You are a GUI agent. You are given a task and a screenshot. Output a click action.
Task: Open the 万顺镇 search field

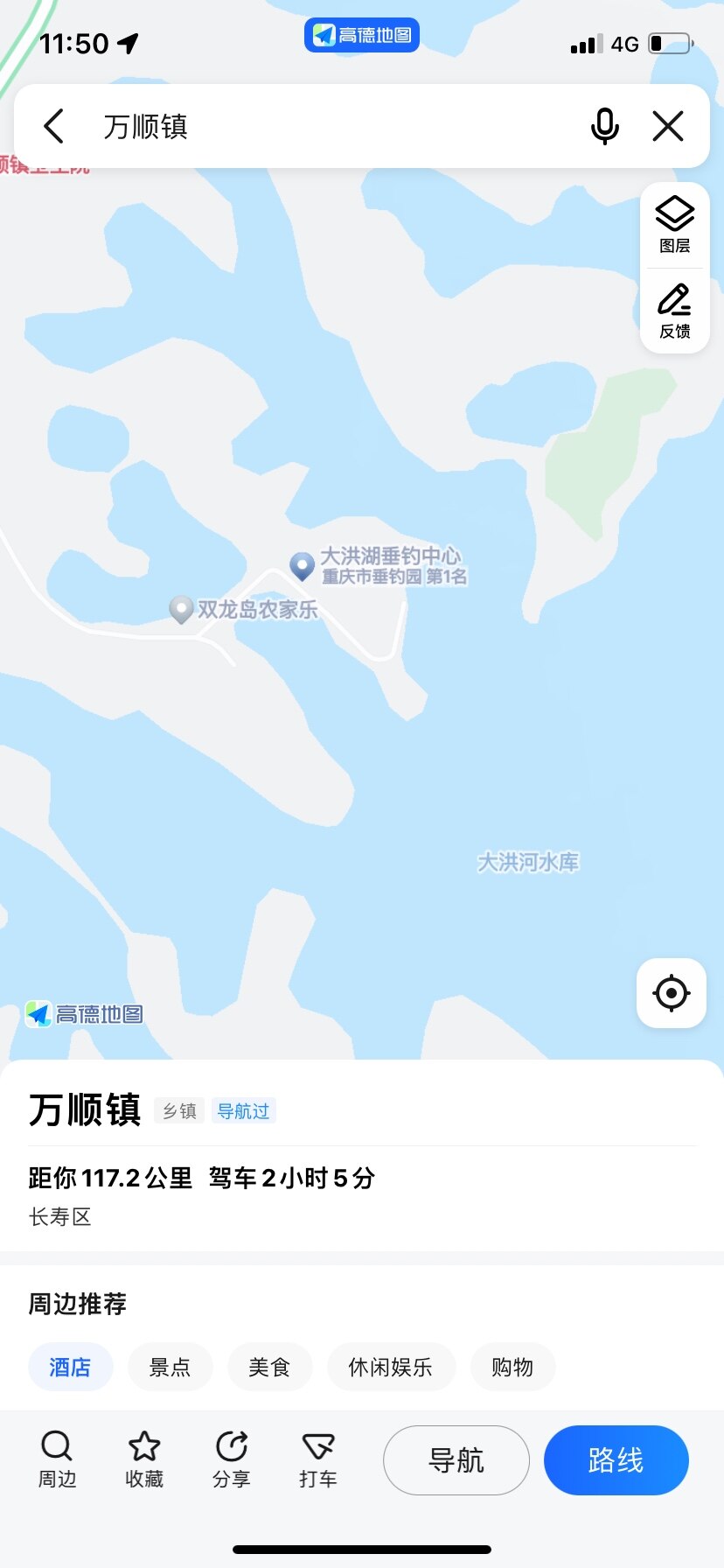point(332,126)
